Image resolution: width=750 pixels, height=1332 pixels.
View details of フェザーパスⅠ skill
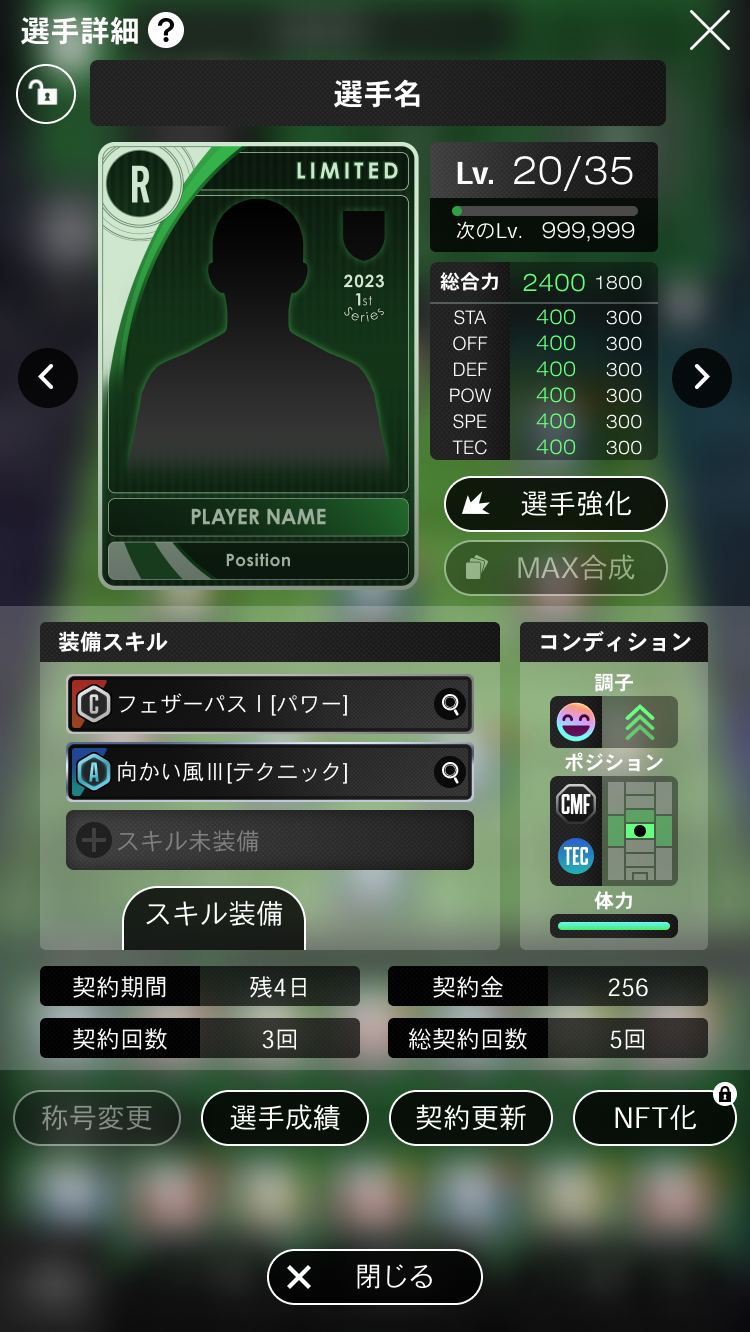pos(450,704)
